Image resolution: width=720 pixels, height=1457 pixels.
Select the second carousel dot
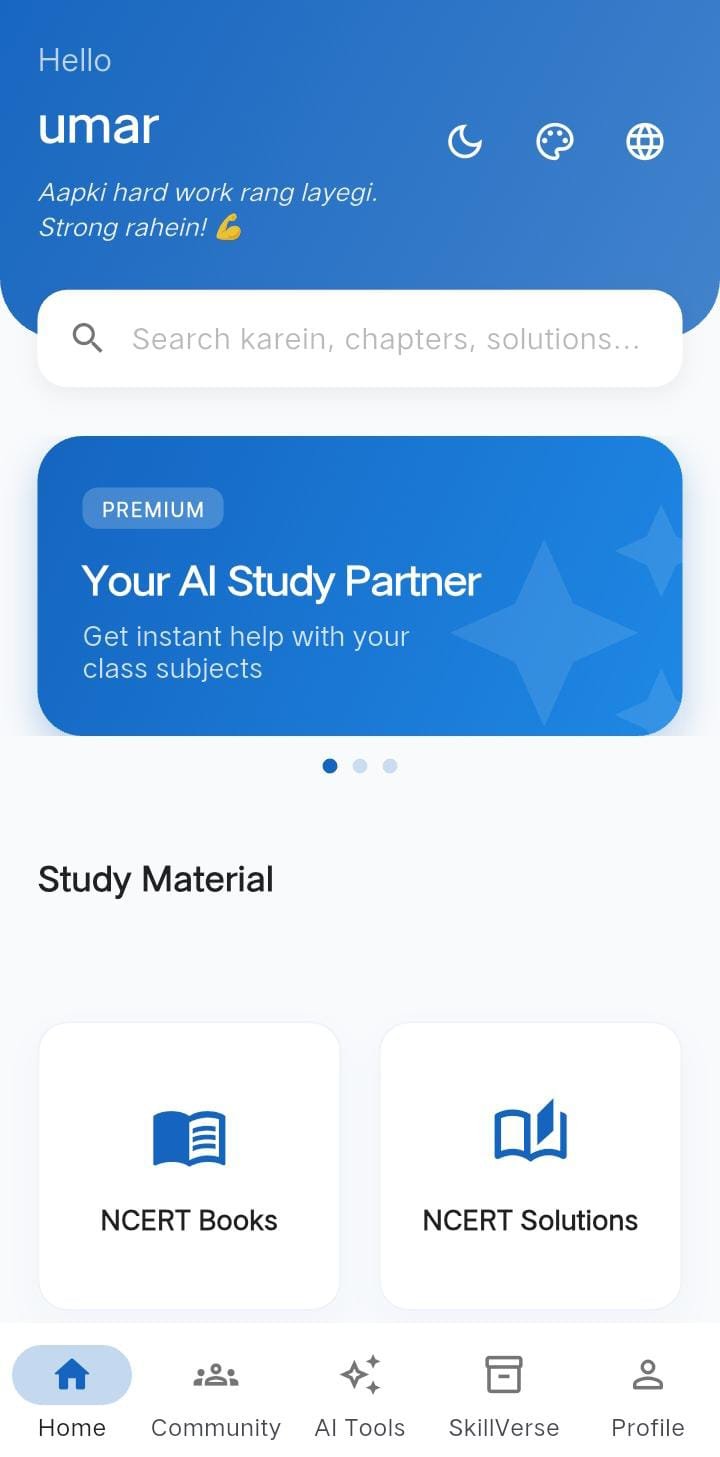[360, 765]
